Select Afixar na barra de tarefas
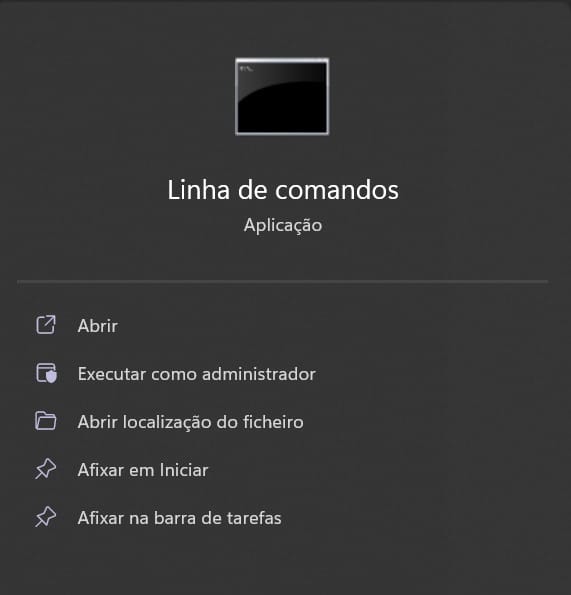571x595 pixels. [x=179, y=518]
